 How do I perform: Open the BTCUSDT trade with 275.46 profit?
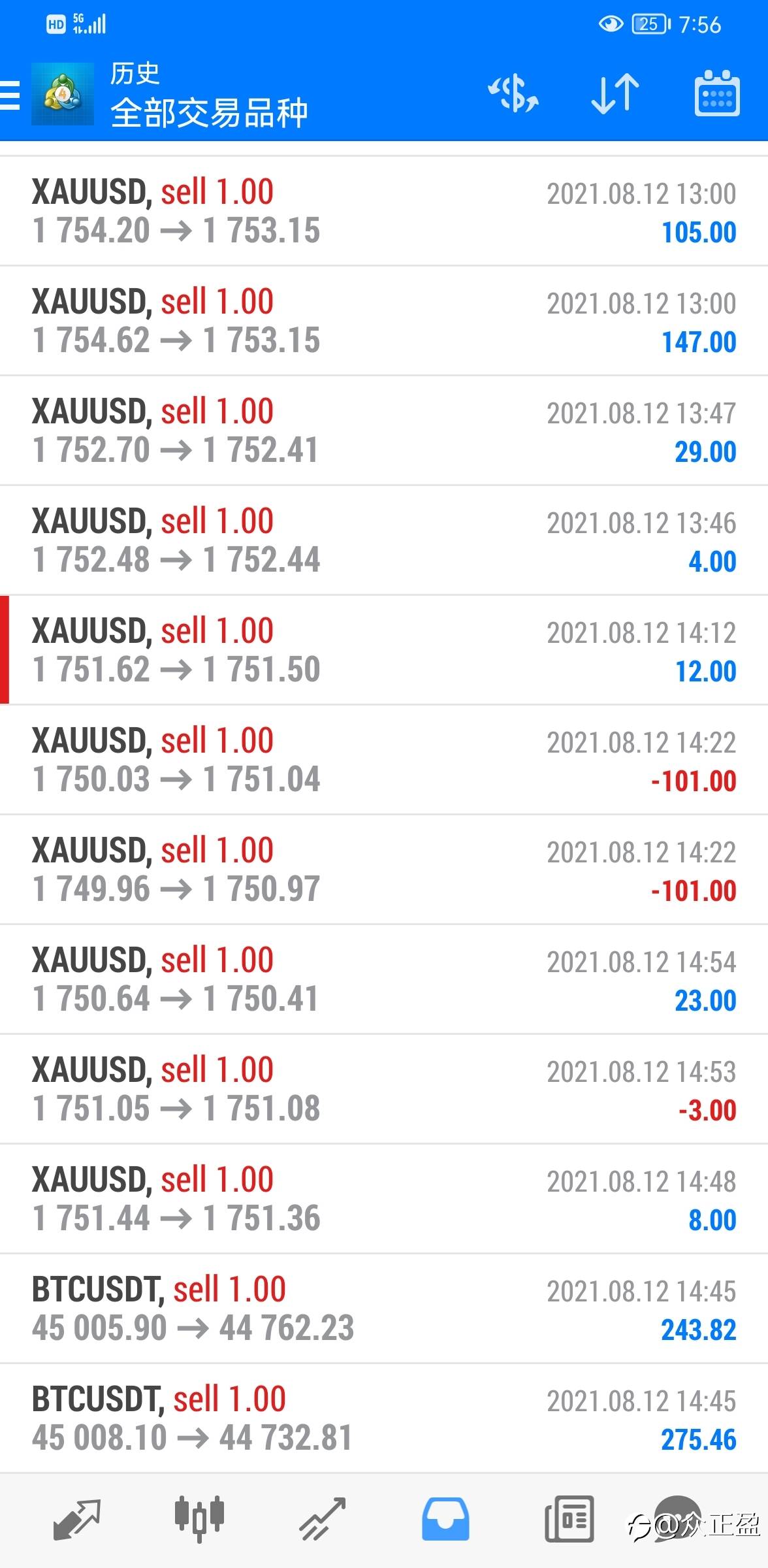(x=384, y=1418)
